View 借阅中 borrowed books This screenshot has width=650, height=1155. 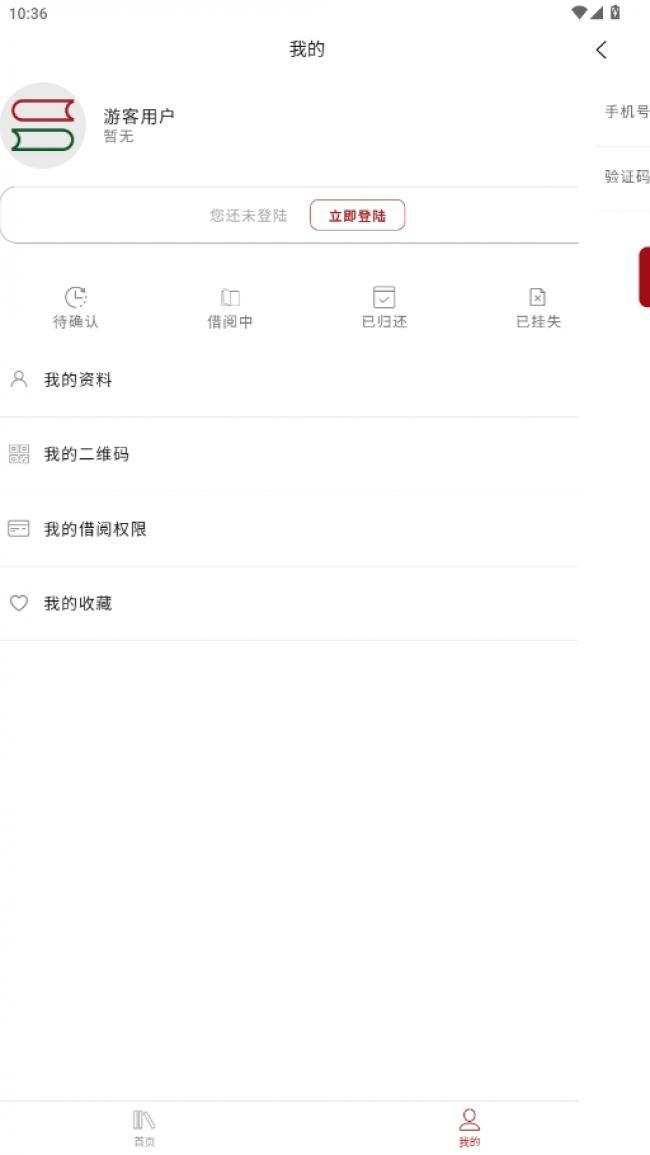pyautogui.click(x=230, y=307)
